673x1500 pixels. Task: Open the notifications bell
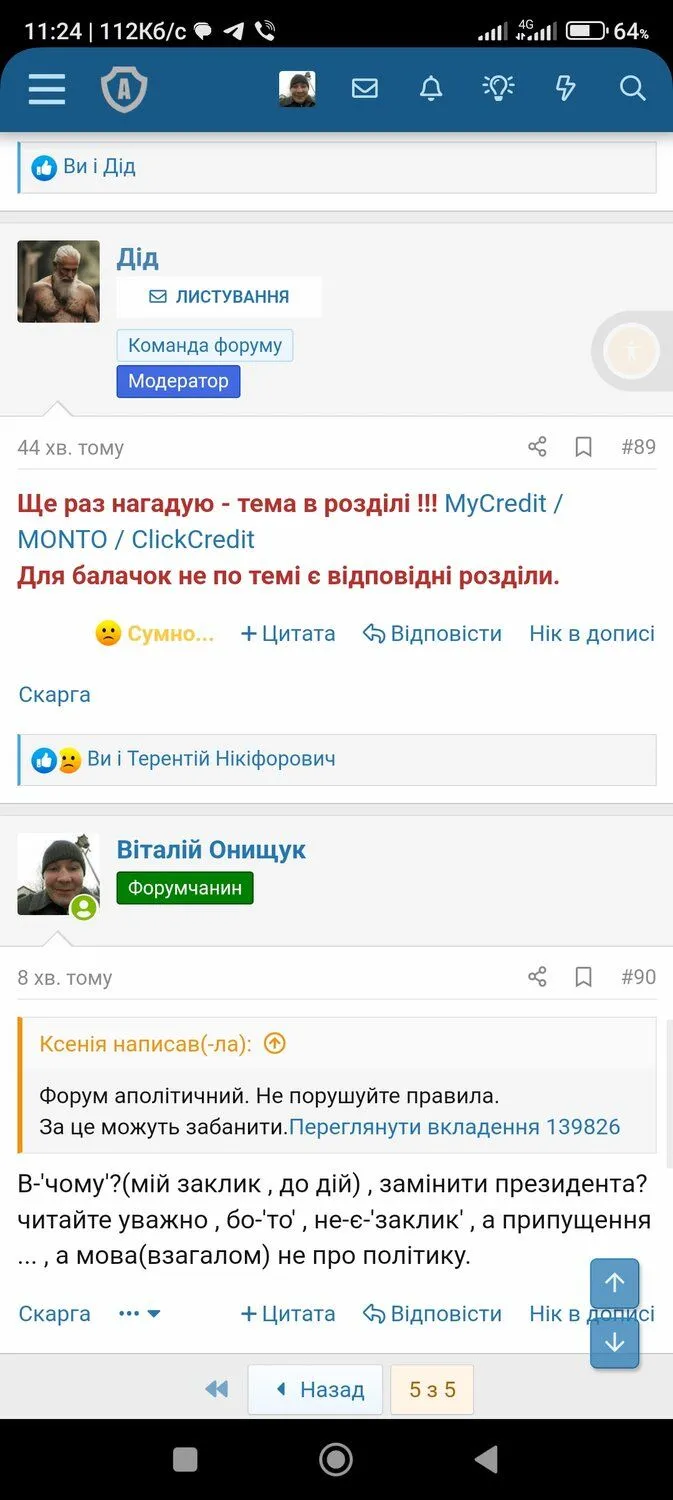431,89
